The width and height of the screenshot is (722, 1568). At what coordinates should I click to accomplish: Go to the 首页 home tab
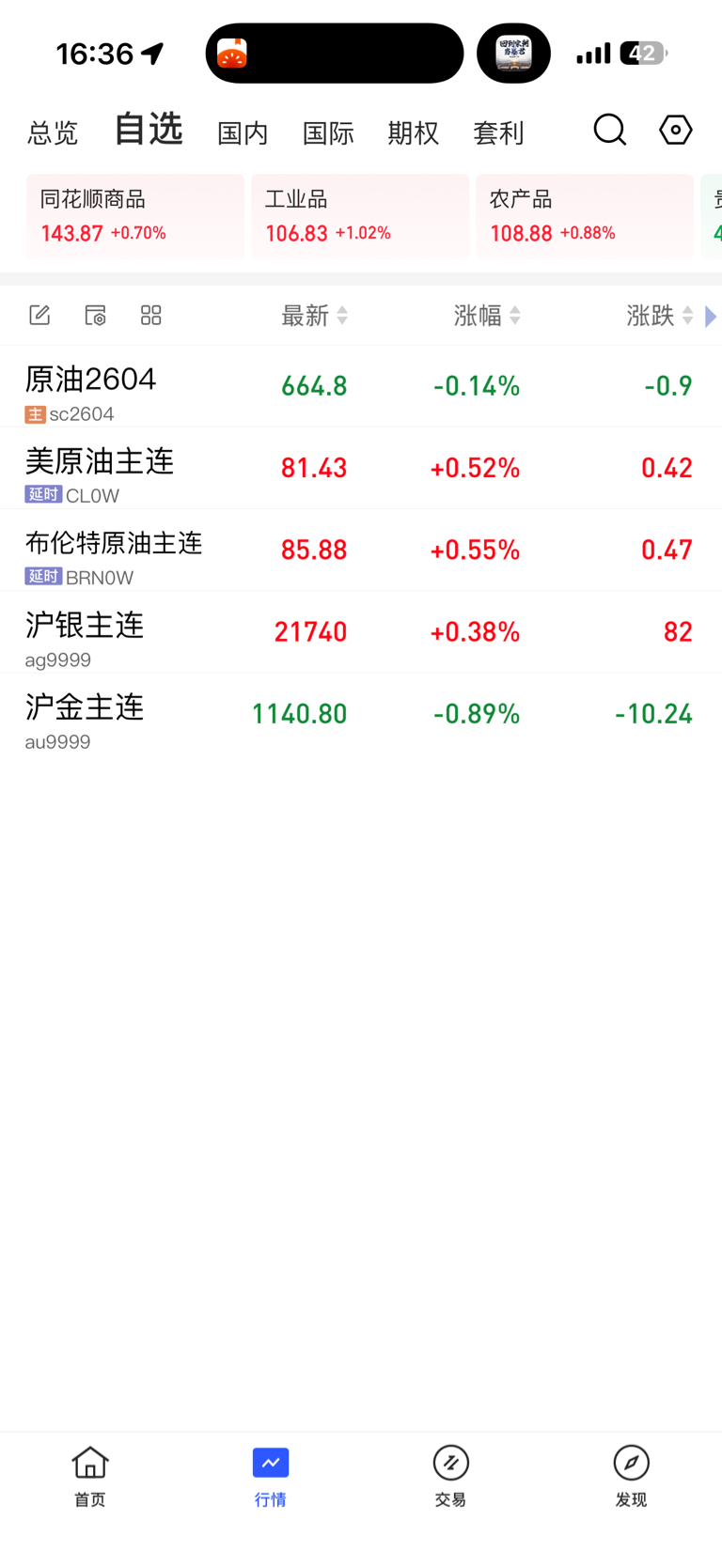coord(90,1476)
